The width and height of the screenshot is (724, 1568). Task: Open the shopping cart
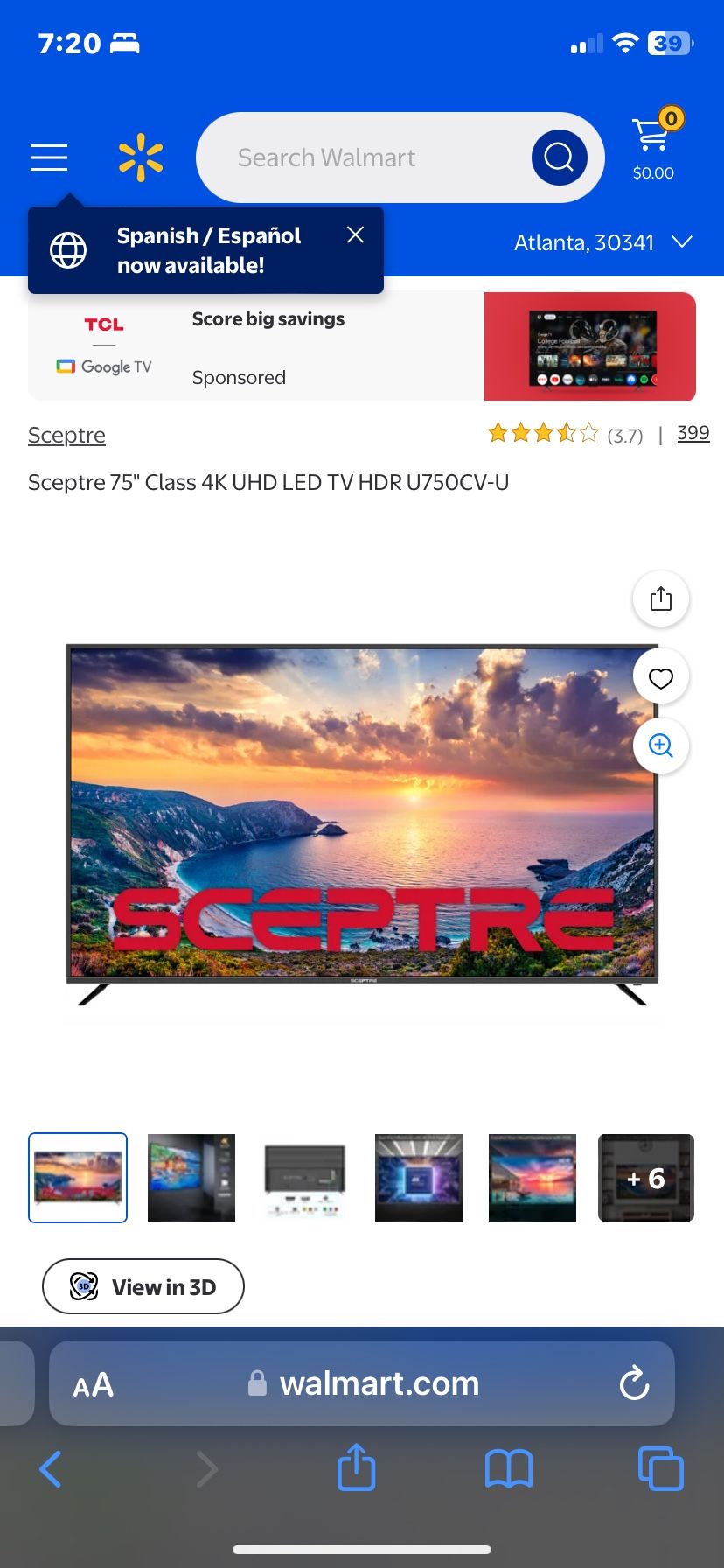click(654, 145)
